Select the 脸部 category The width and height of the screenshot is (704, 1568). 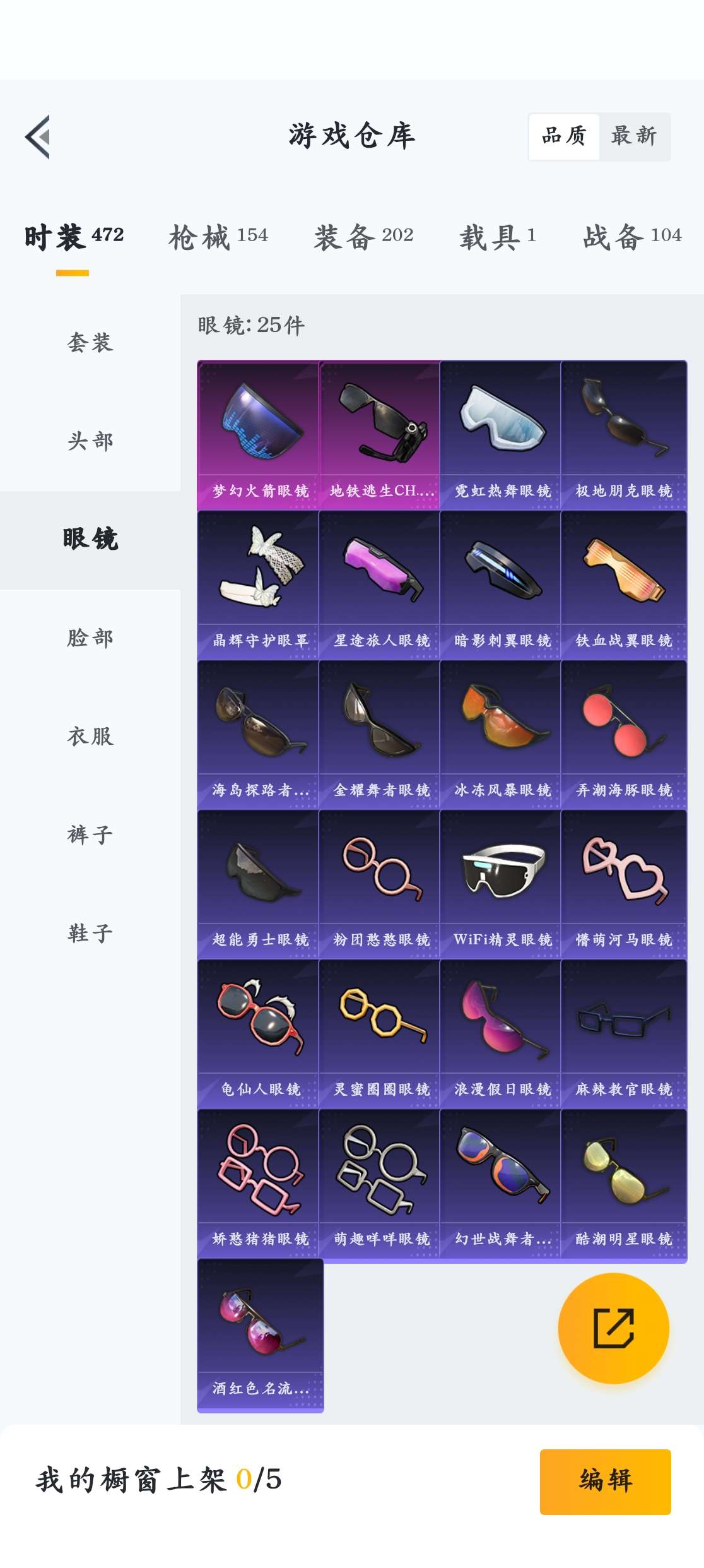point(90,638)
